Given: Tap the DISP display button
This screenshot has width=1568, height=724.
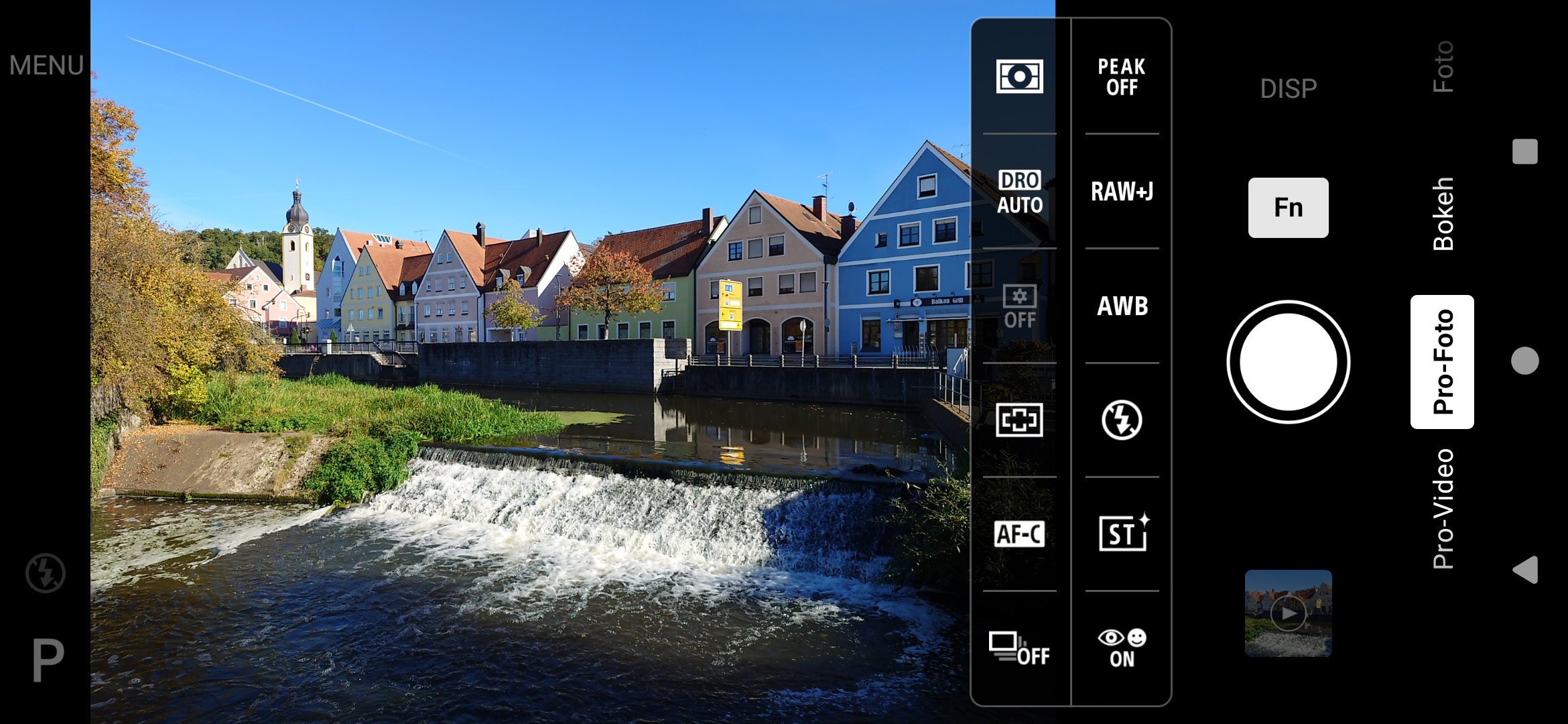Looking at the screenshot, I should pyautogui.click(x=1288, y=88).
